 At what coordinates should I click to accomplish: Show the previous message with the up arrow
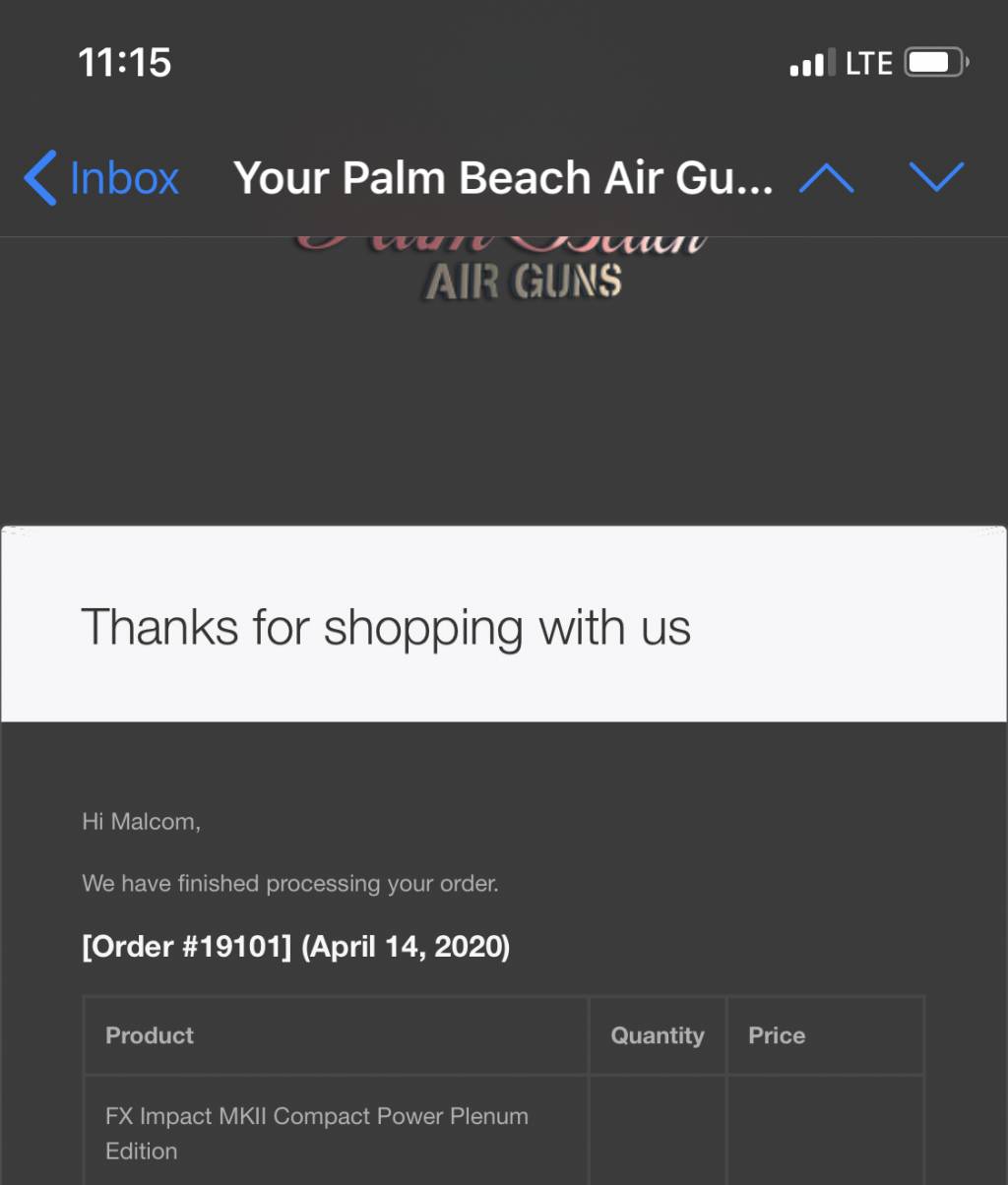pos(826,178)
